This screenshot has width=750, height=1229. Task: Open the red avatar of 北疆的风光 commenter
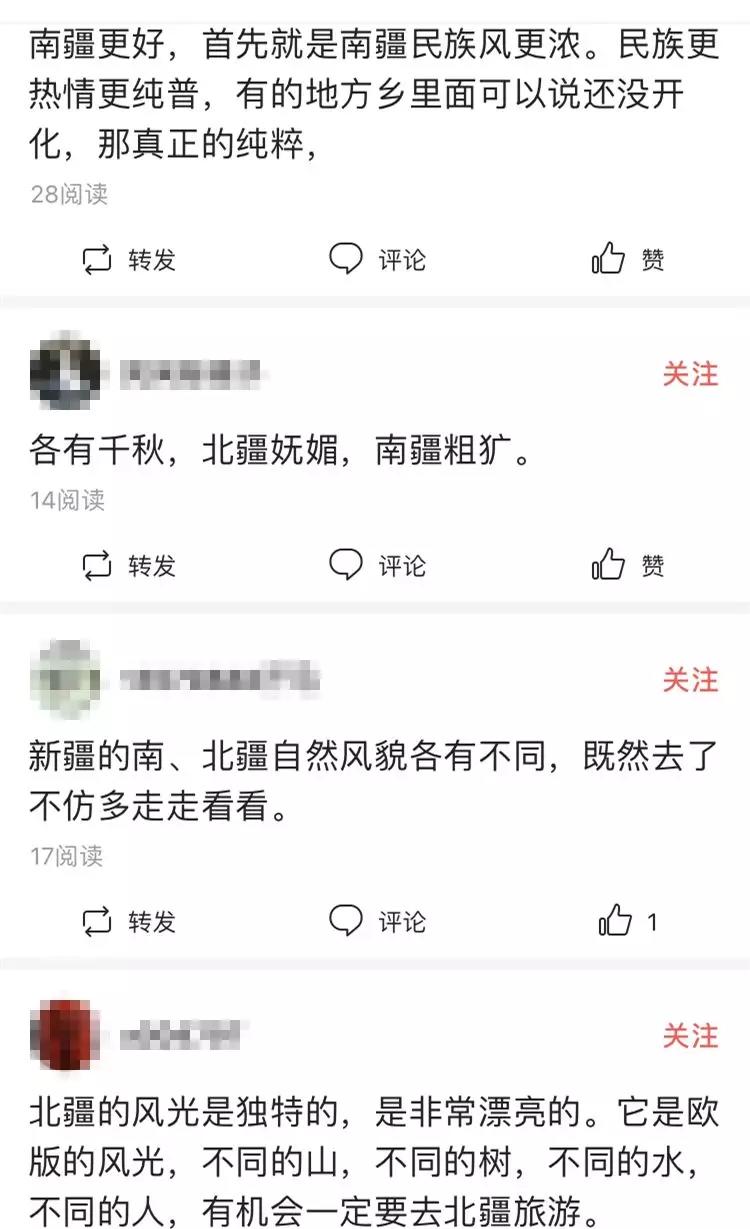pyautogui.click(x=65, y=1034)
